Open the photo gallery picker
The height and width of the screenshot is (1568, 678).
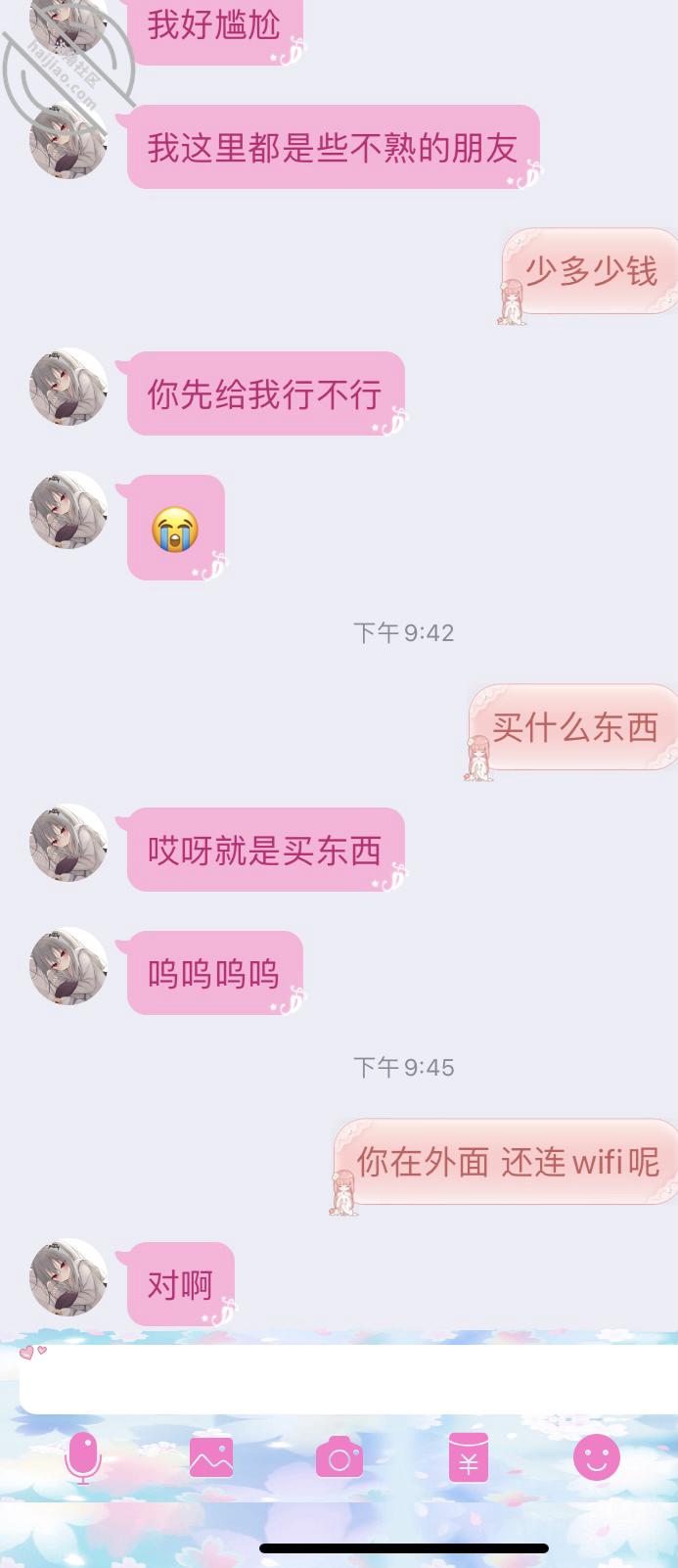[211, 1457]
